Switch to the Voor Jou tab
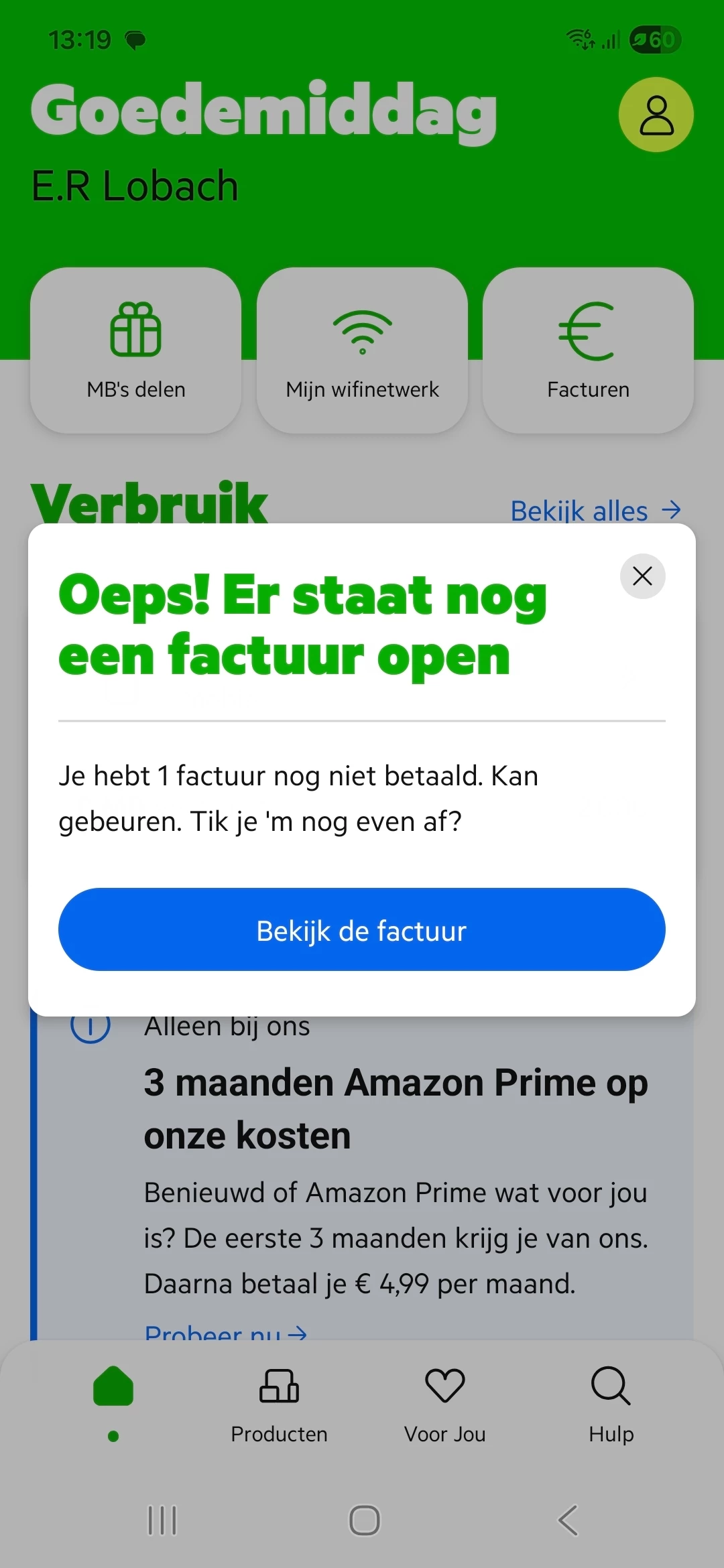This screenshot has width=724, height=1568. pyautogui.click(x=444, y=1404)
